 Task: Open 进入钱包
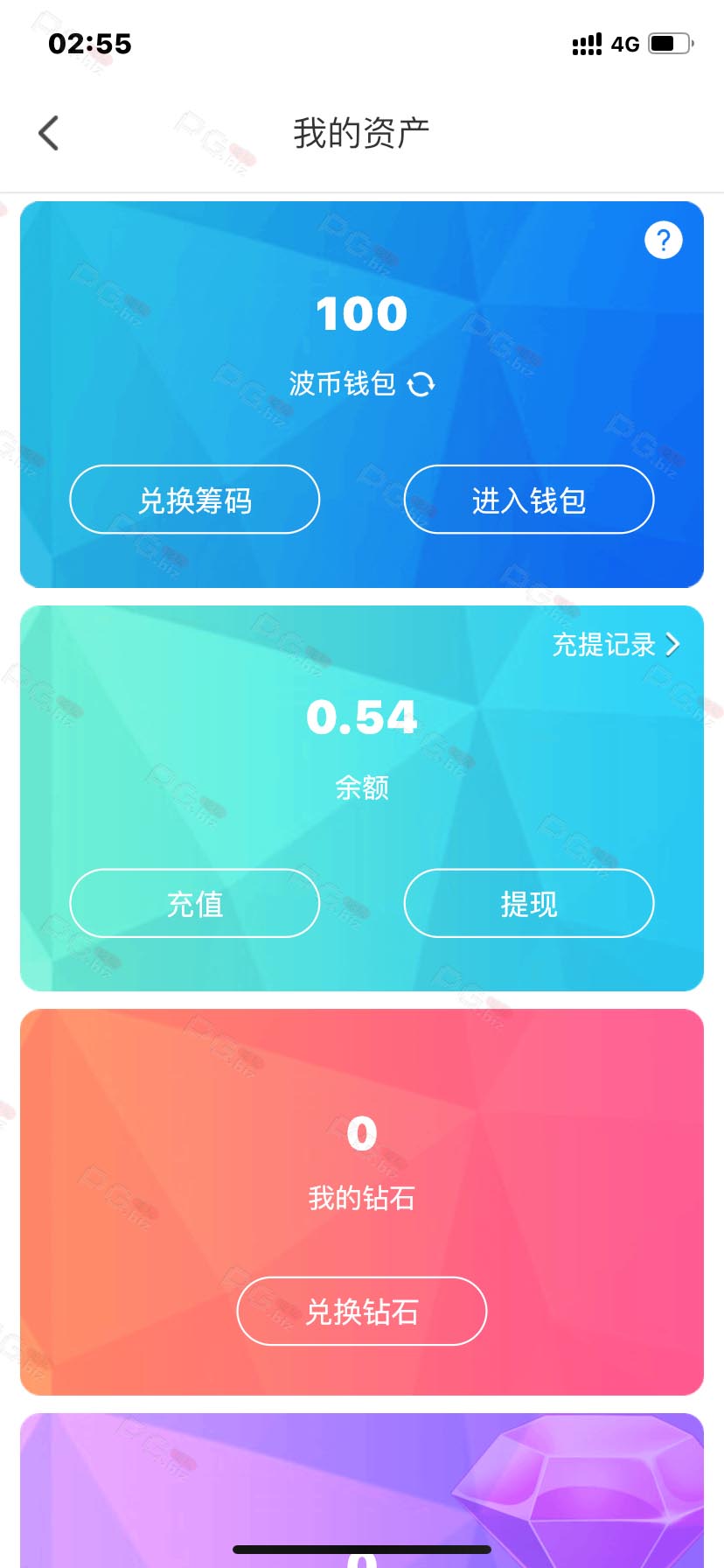[529, 500]
